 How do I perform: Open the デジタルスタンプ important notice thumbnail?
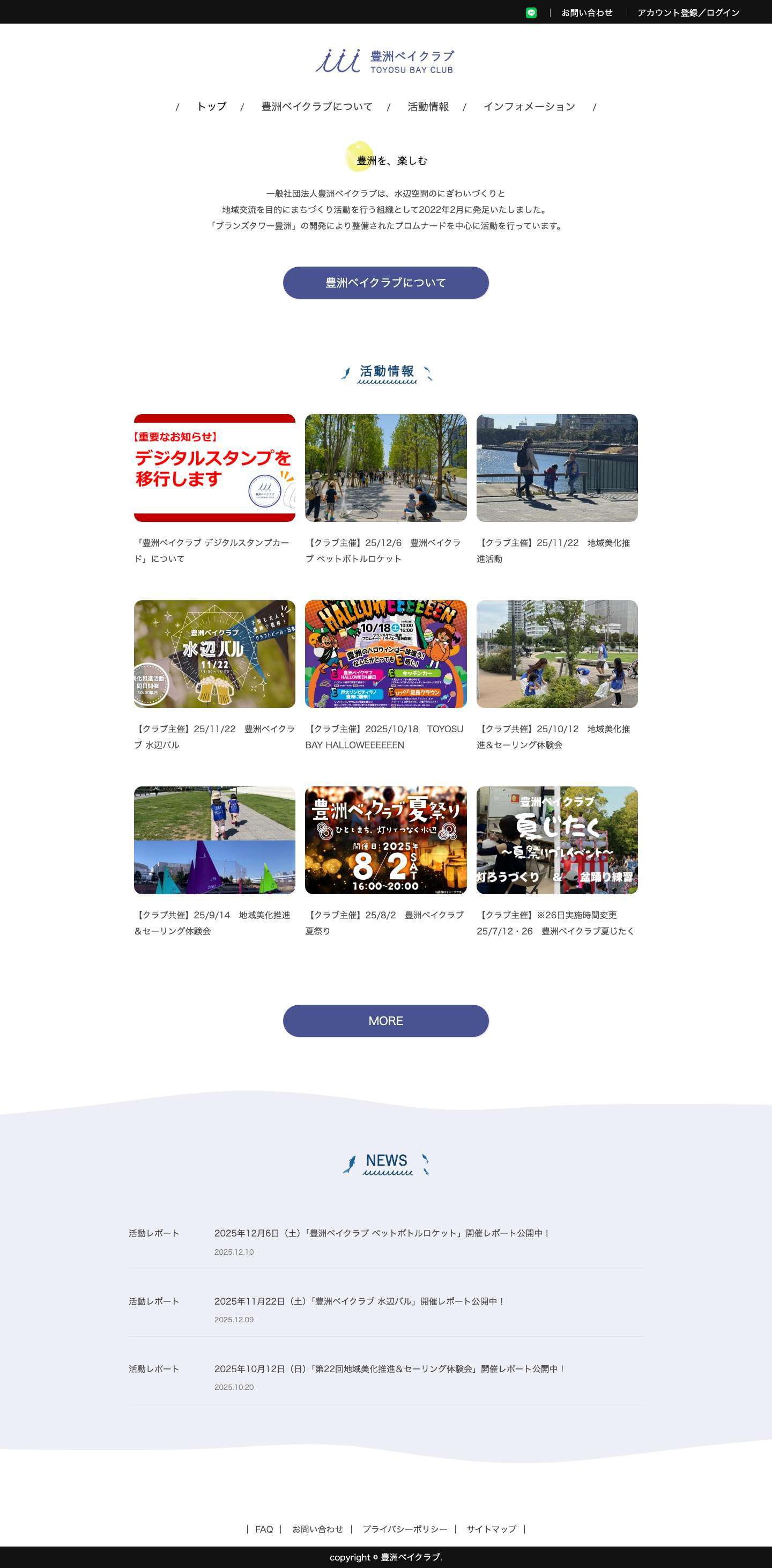click(213, 467)
